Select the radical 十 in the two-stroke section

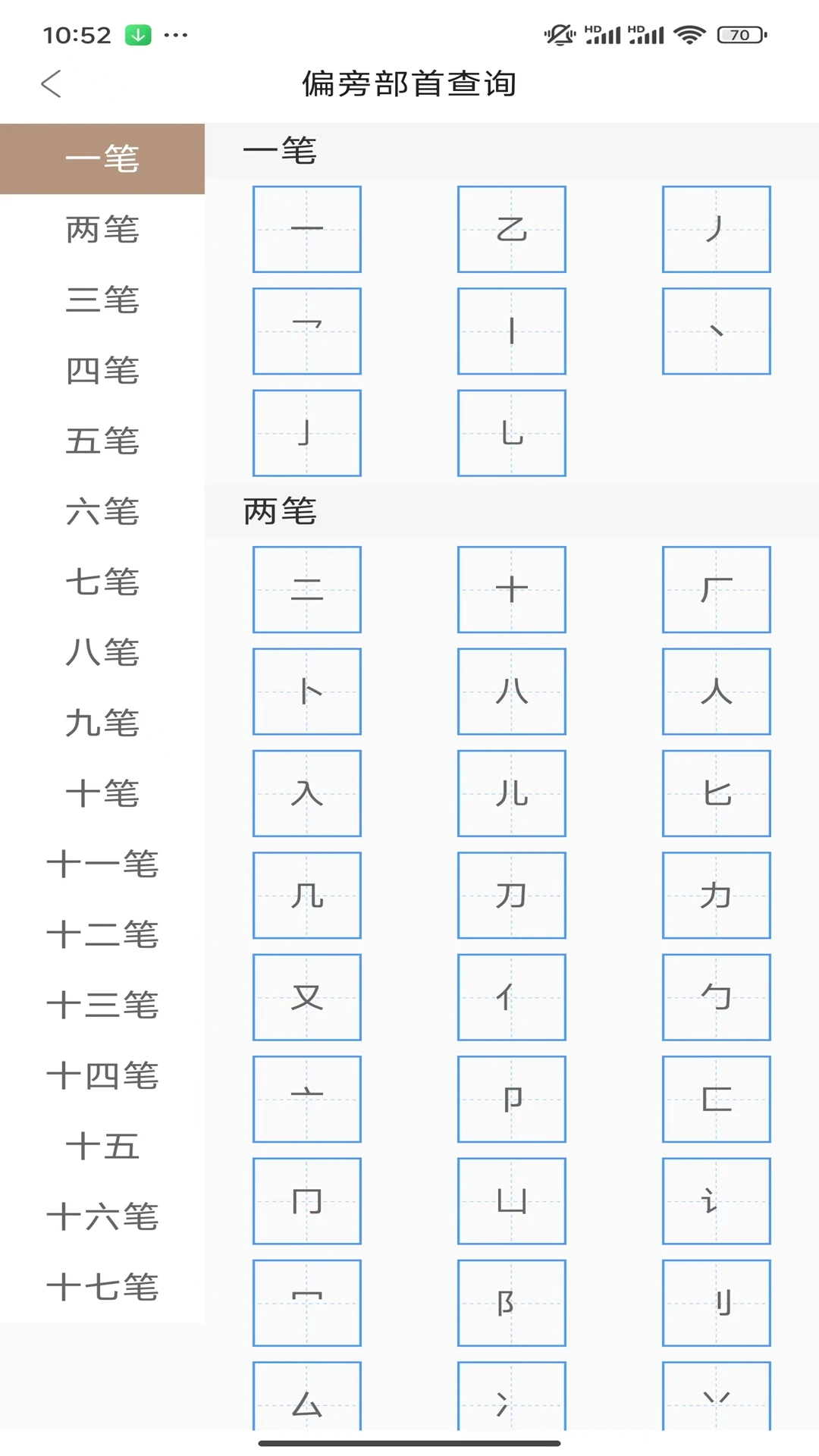pyautogui.click(x=512, y=589)
